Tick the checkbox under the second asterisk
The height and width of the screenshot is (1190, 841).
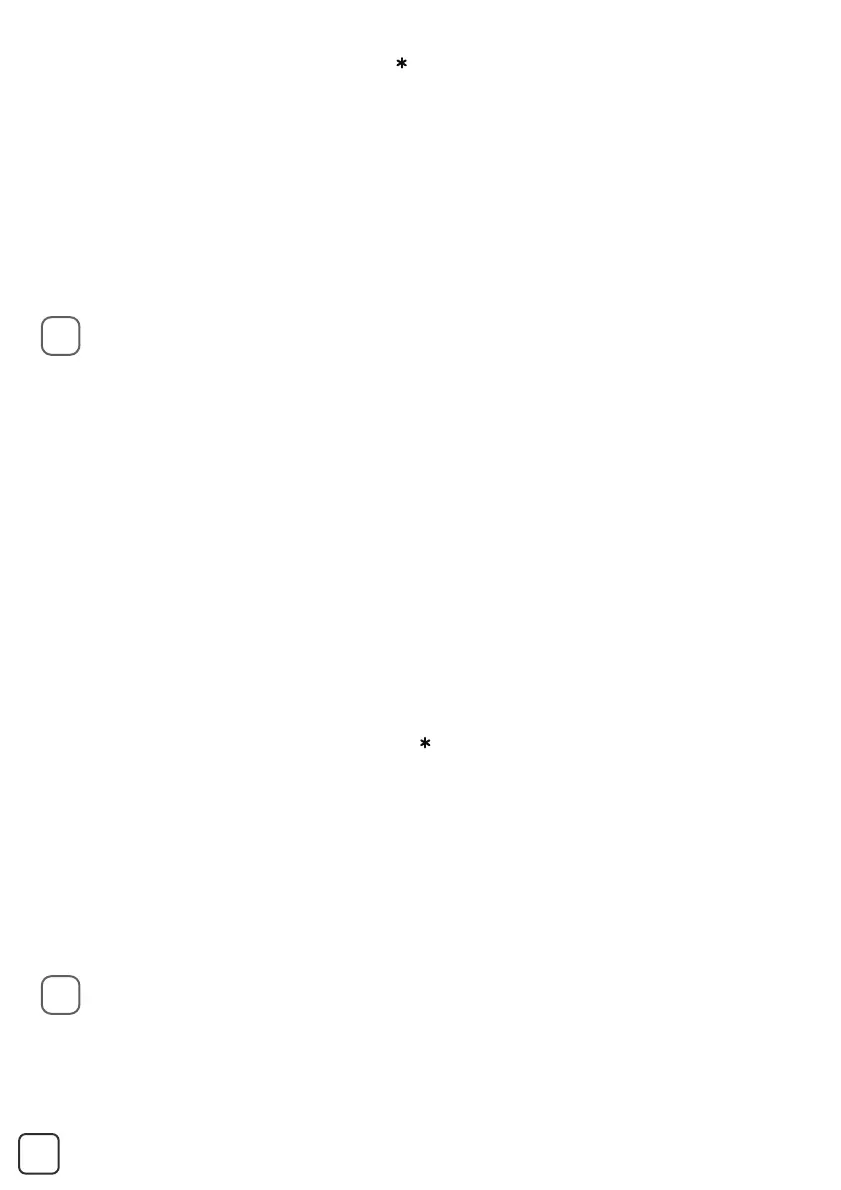coord(61,995)
